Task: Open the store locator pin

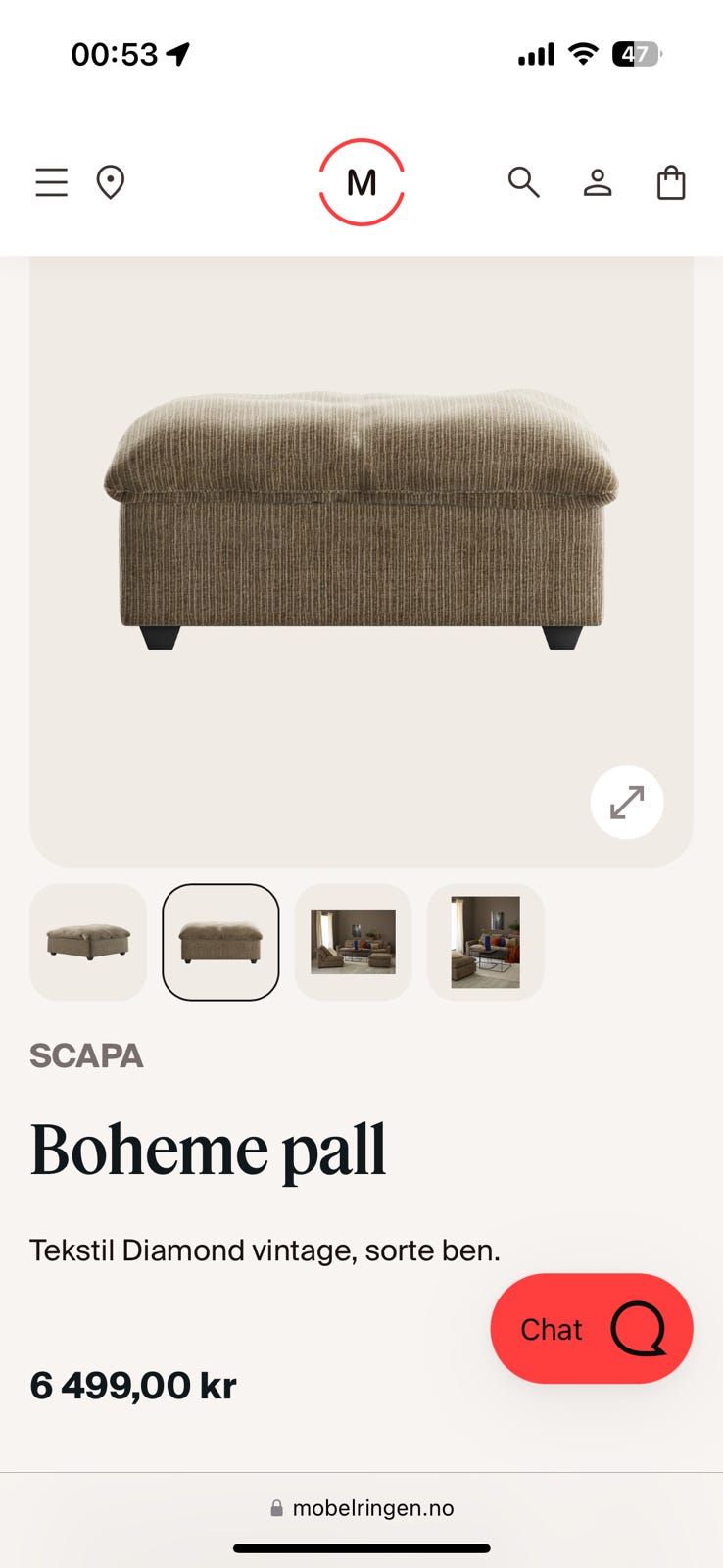Action: point(111,182)
